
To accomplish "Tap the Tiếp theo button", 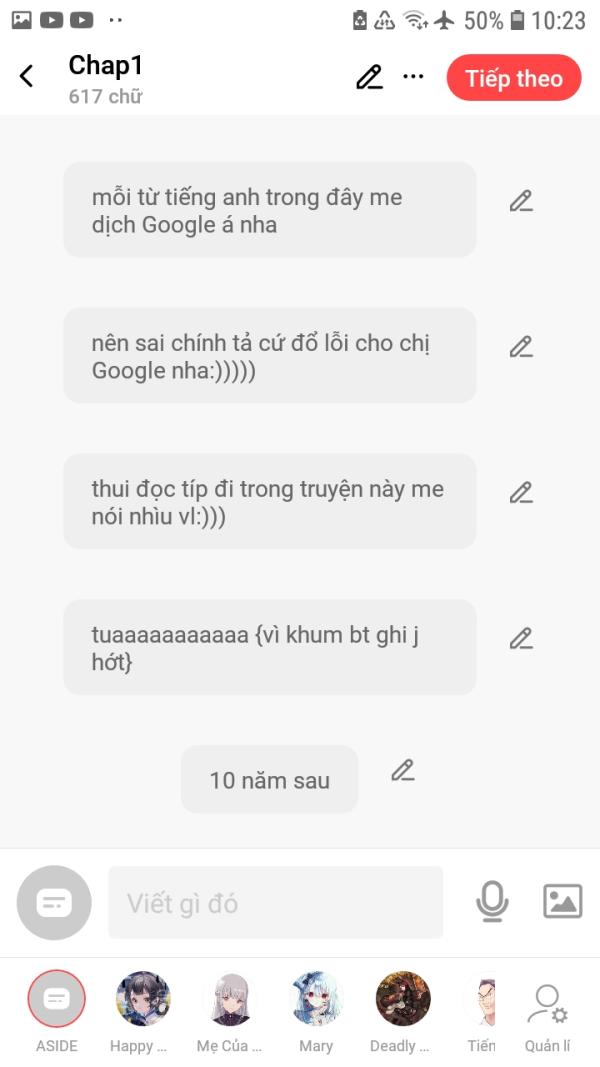I will (x=513, y=78).
